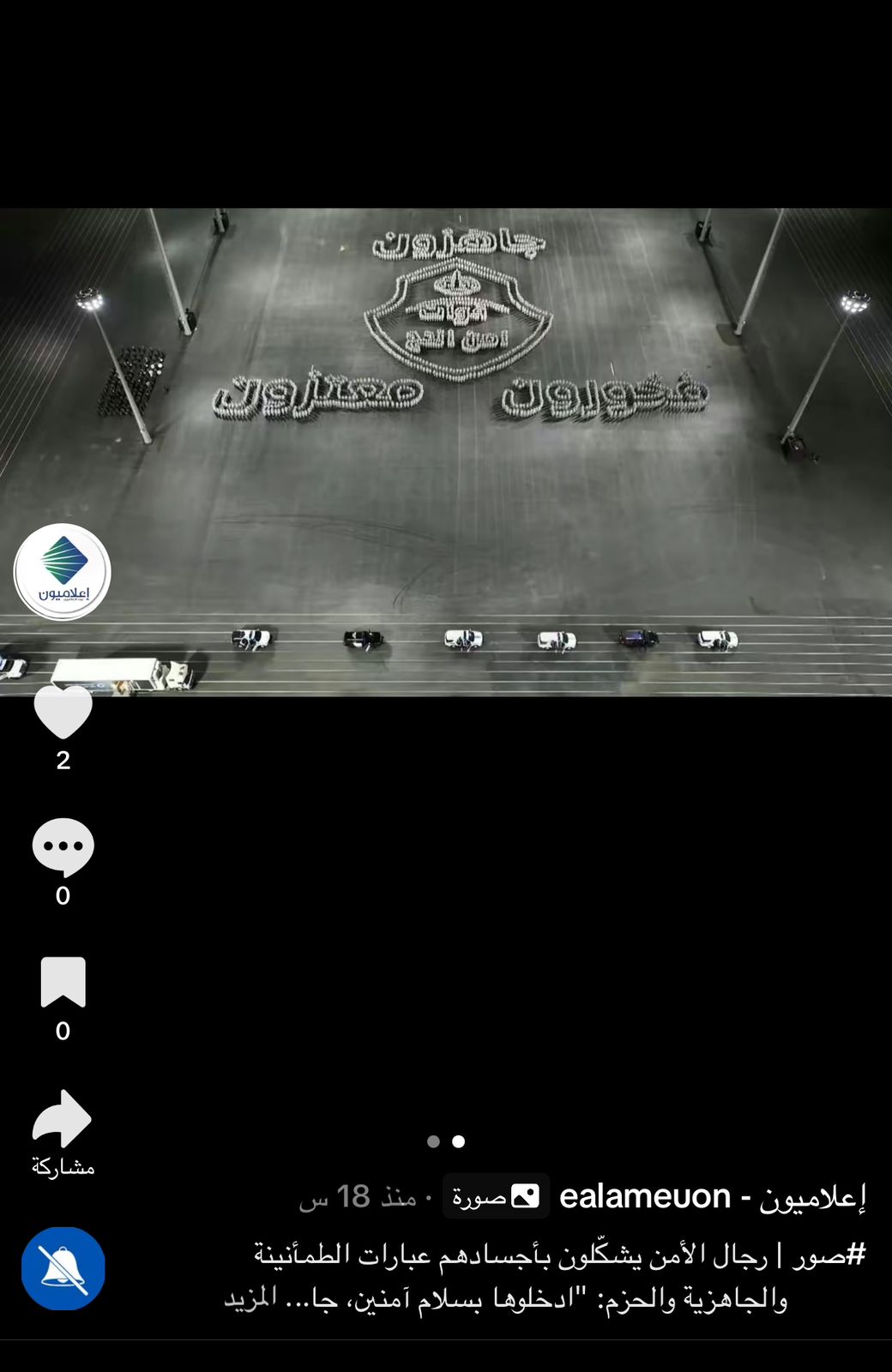Open the comments bubble
Image resolution: width=892 pixels, height=1372 pixels.
(x=63, y=846)
